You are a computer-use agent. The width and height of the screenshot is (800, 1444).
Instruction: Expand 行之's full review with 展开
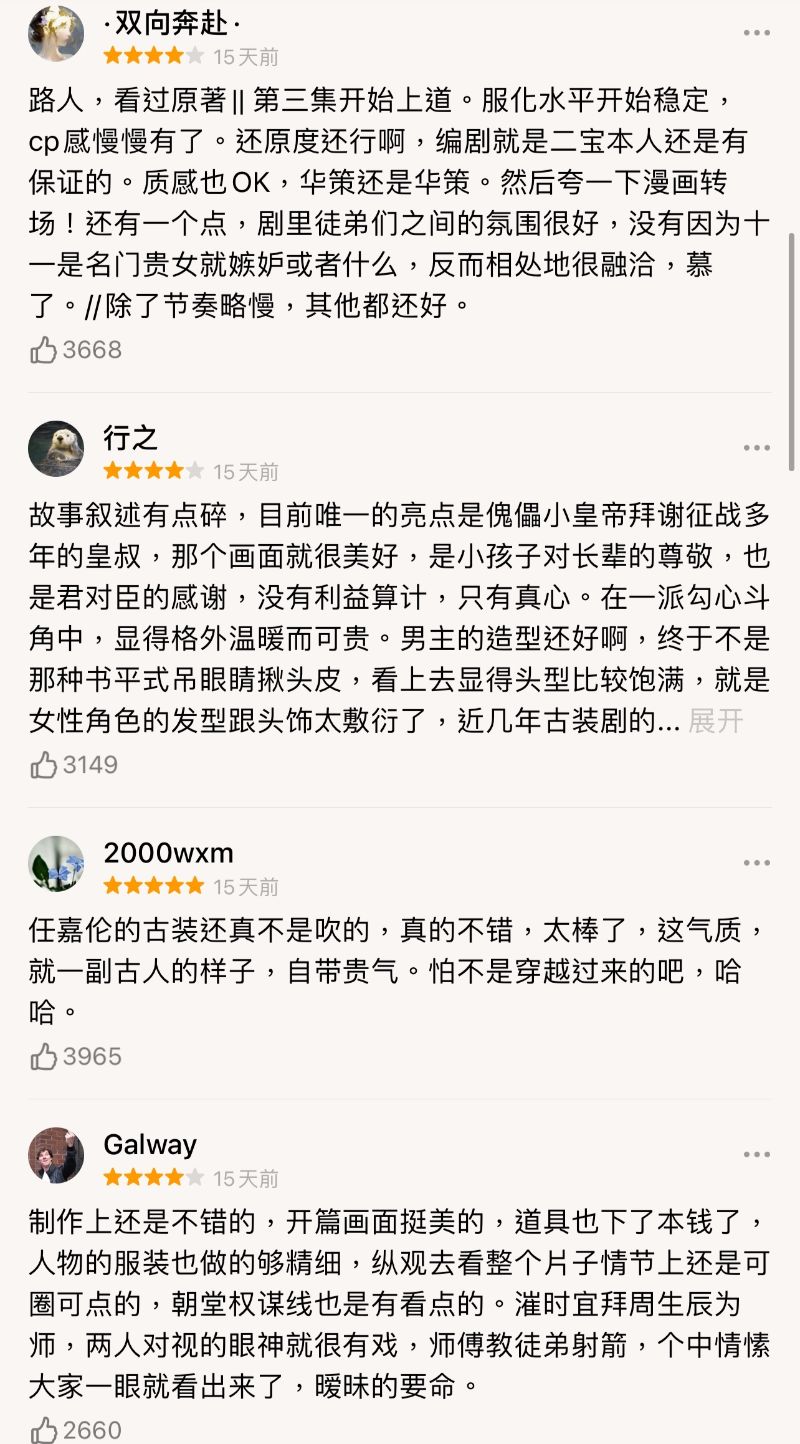coord(716,721)
